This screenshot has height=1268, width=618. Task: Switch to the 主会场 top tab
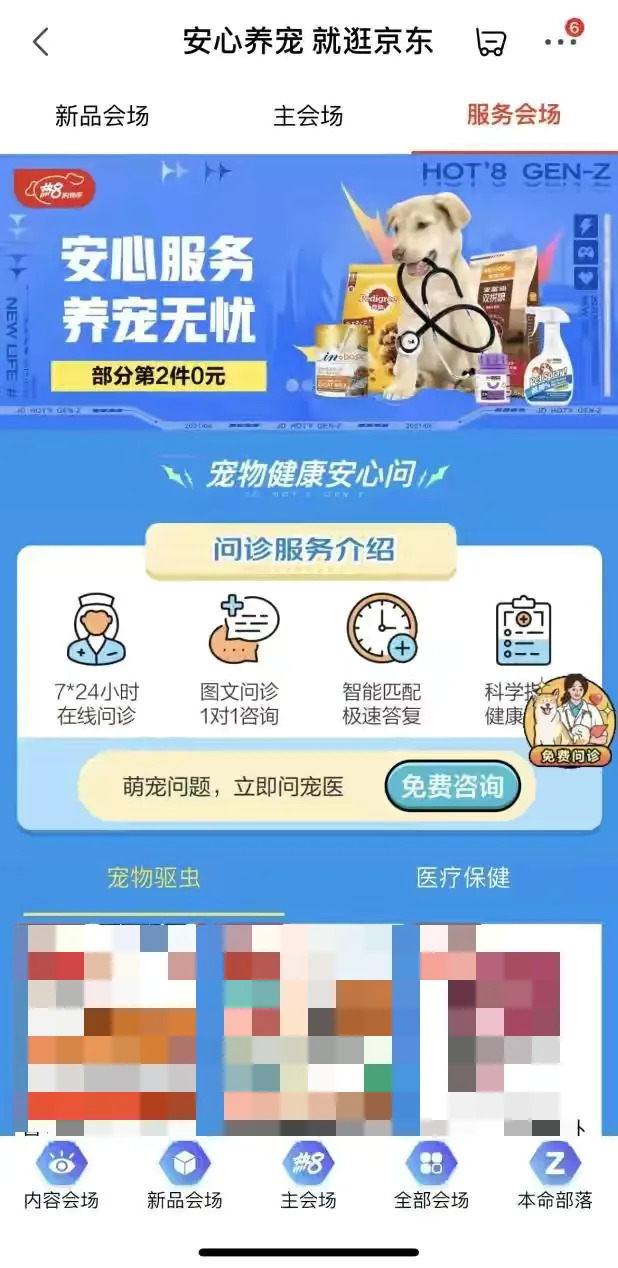pyautogui.click(x=308, y=116)
